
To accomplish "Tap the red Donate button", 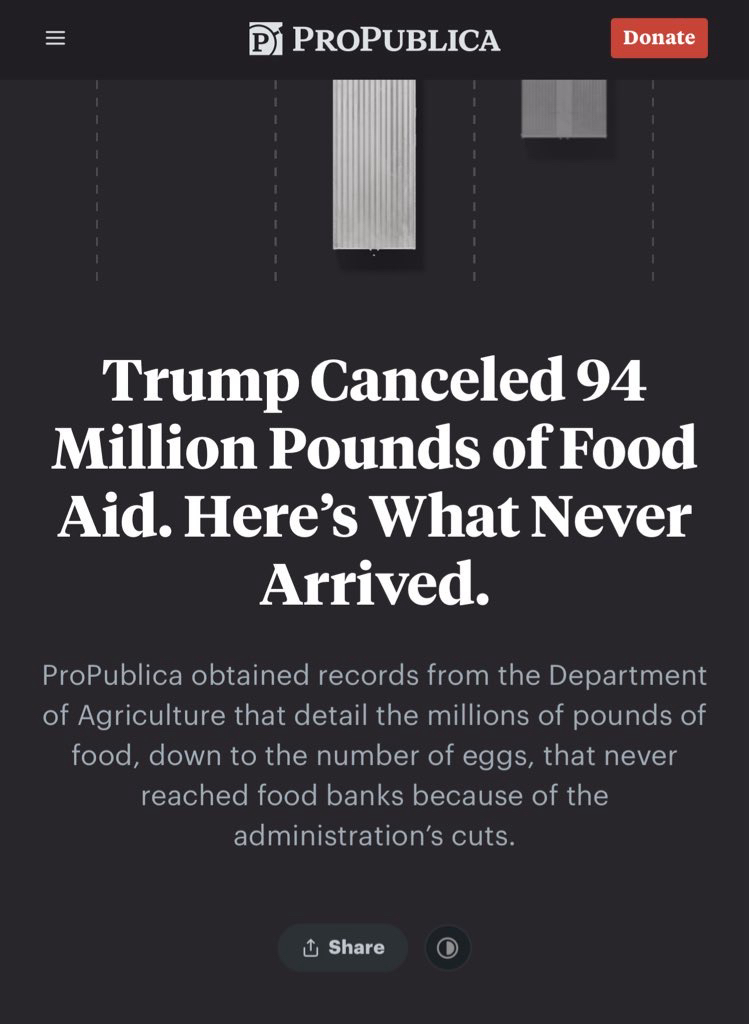I will point(658,38).
